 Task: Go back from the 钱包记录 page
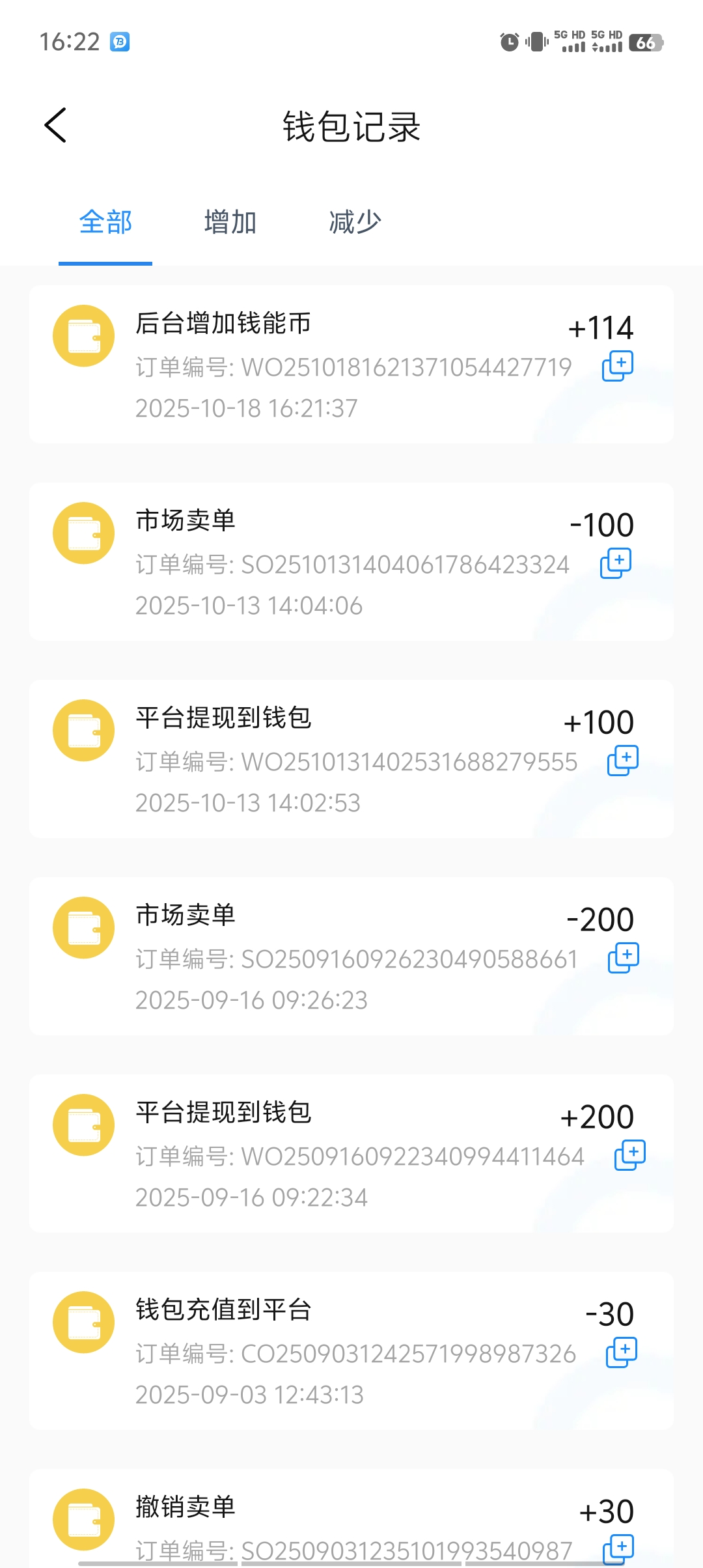tap(56, 125)
